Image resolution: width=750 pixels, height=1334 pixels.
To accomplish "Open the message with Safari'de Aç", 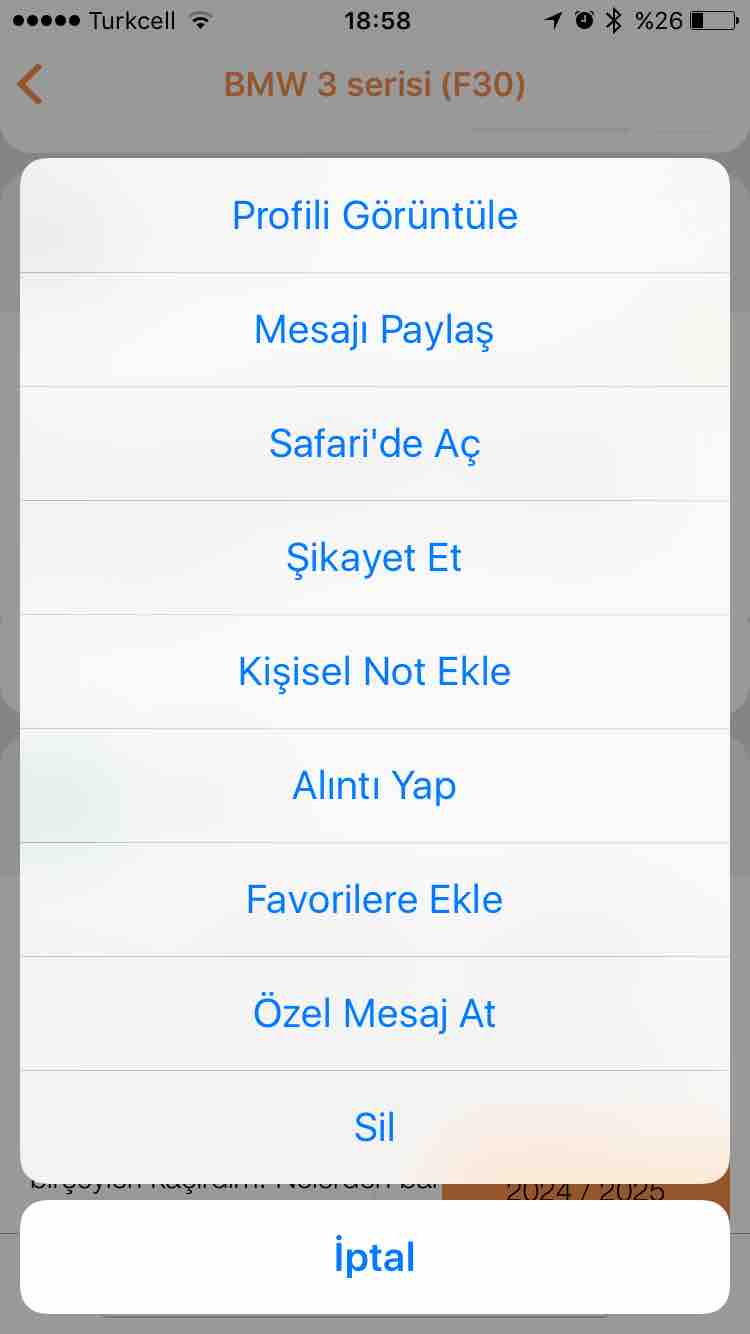I will tap(375, 443).
